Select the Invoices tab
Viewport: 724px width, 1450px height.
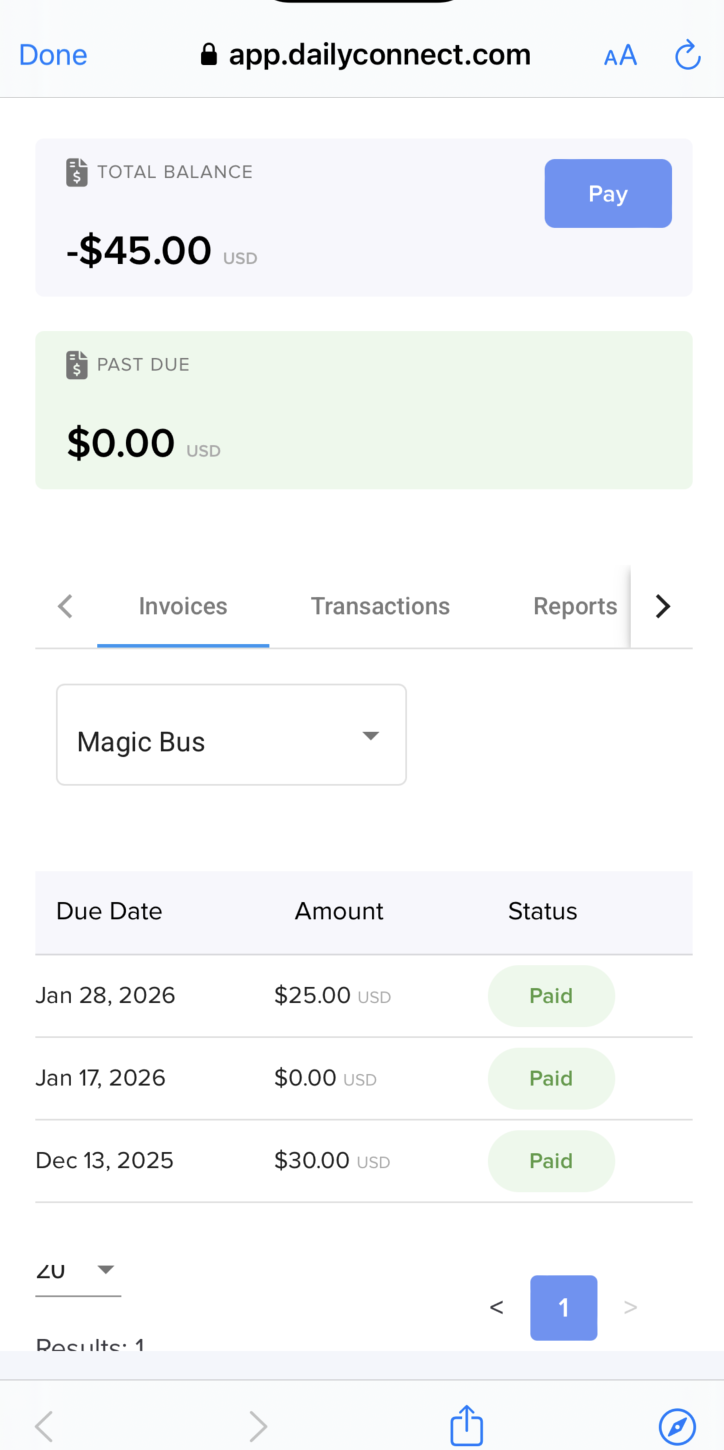click(x=183, y=606)
